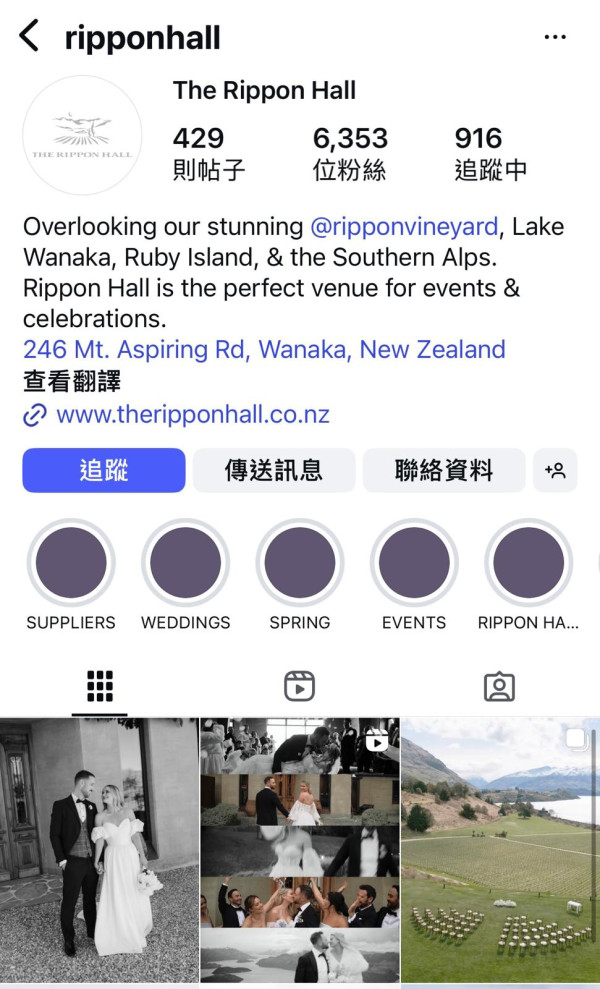Go back using the top-left arrow
Screen dimensions: 600x989
[29, 37]
